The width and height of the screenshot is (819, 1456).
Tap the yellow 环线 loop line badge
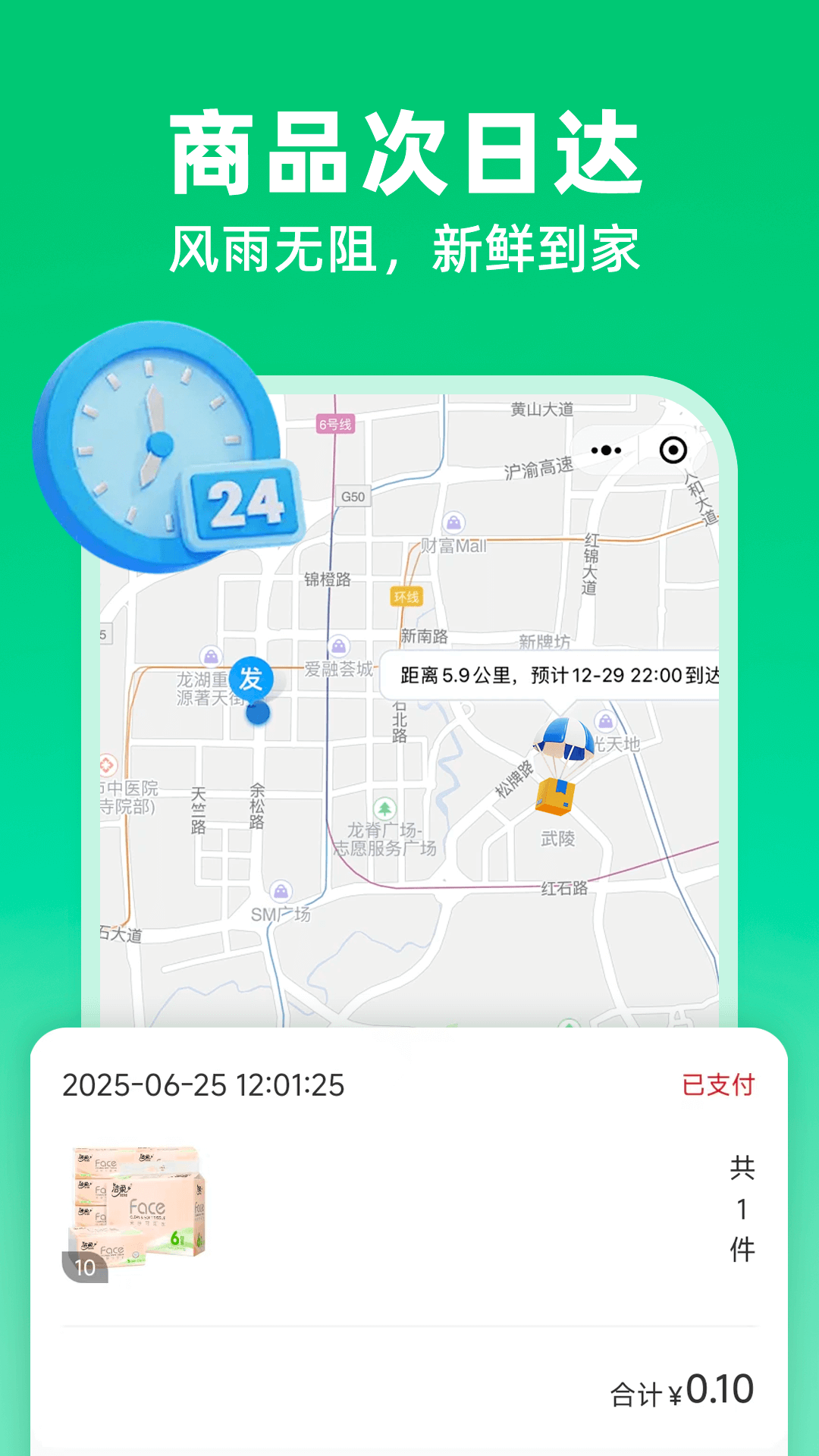click(x=405, y=598)
